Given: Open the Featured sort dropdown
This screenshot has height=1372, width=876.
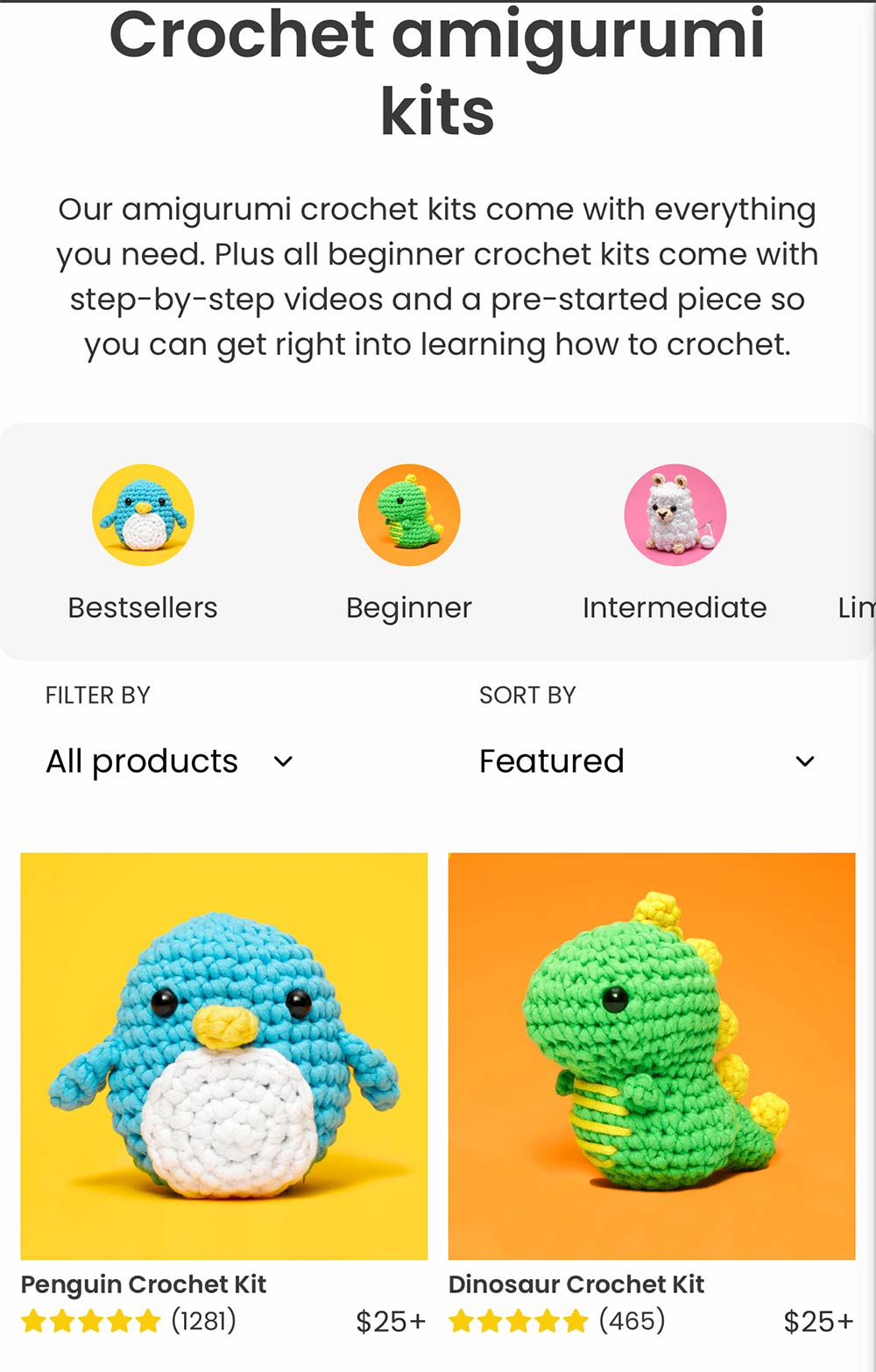Looking at the screenshot, I should (646, 761).
